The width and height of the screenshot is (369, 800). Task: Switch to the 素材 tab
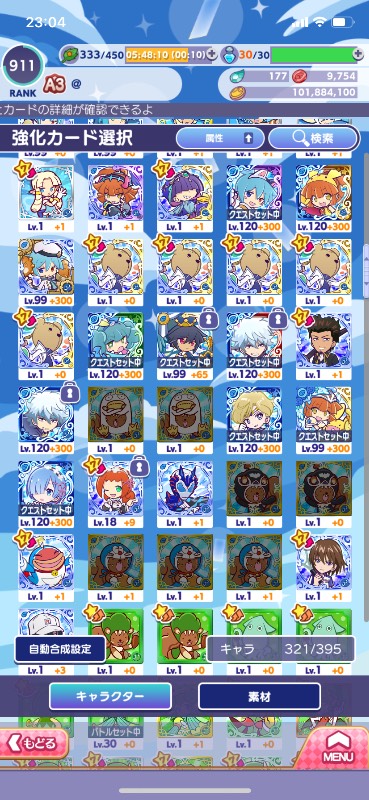259,696
